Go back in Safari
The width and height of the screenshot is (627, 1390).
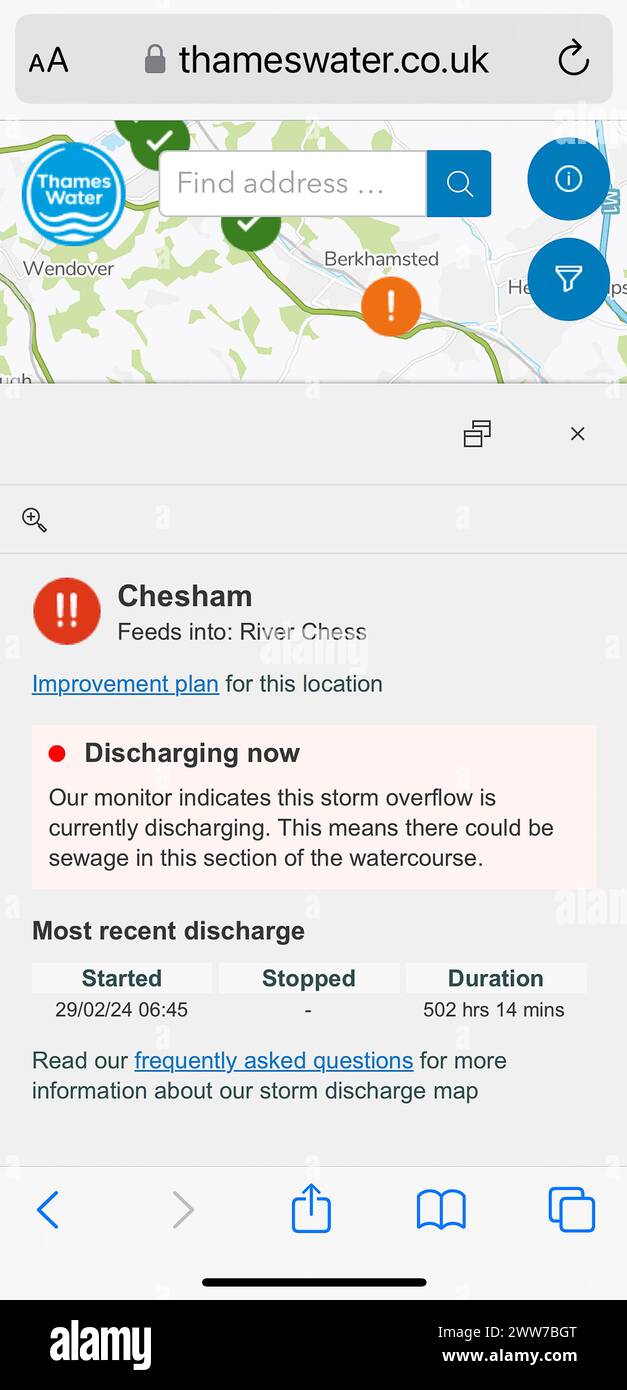coord(47,1210)
